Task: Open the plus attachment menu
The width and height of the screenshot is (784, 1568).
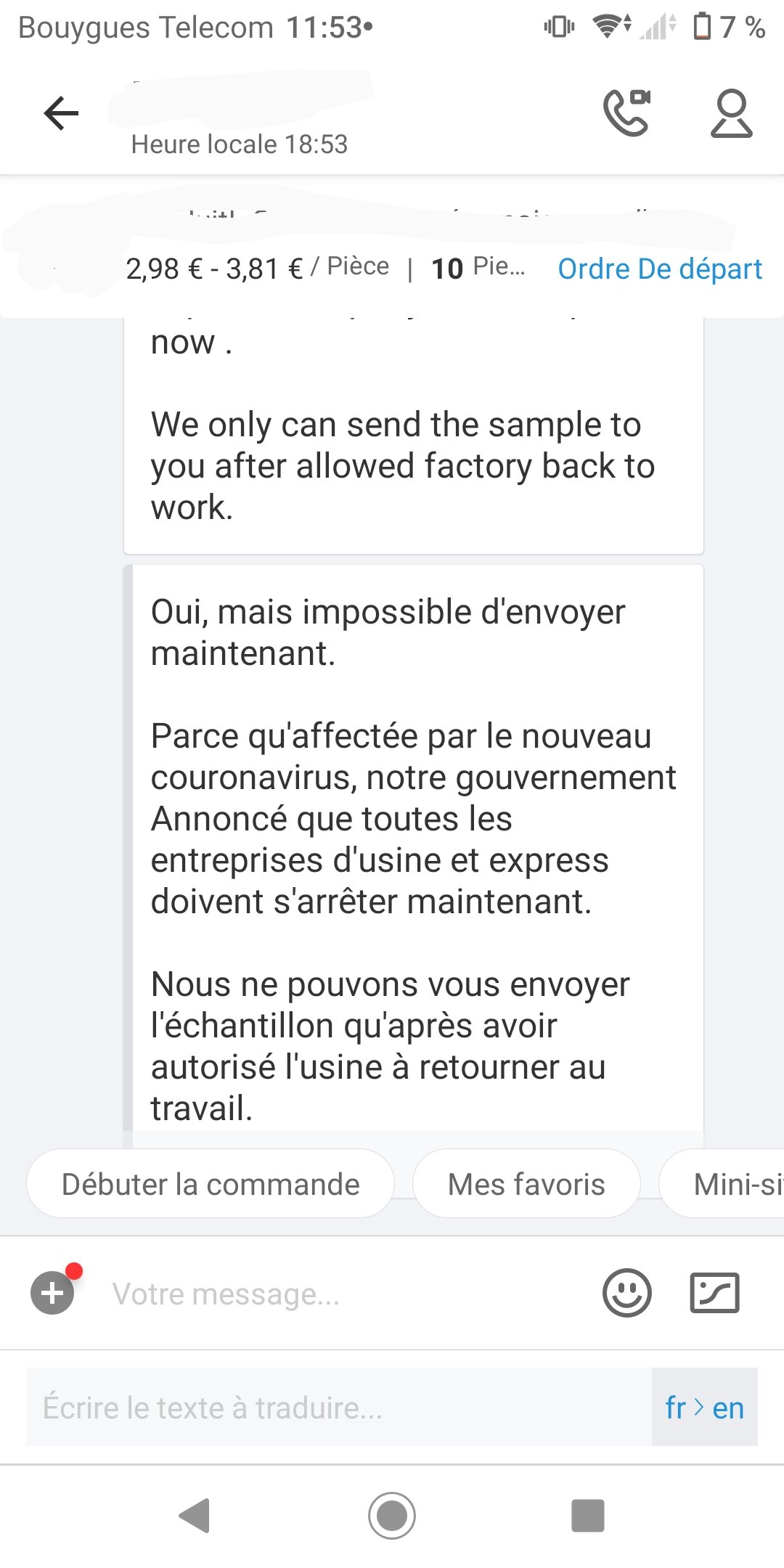Action: (52, 1293)
